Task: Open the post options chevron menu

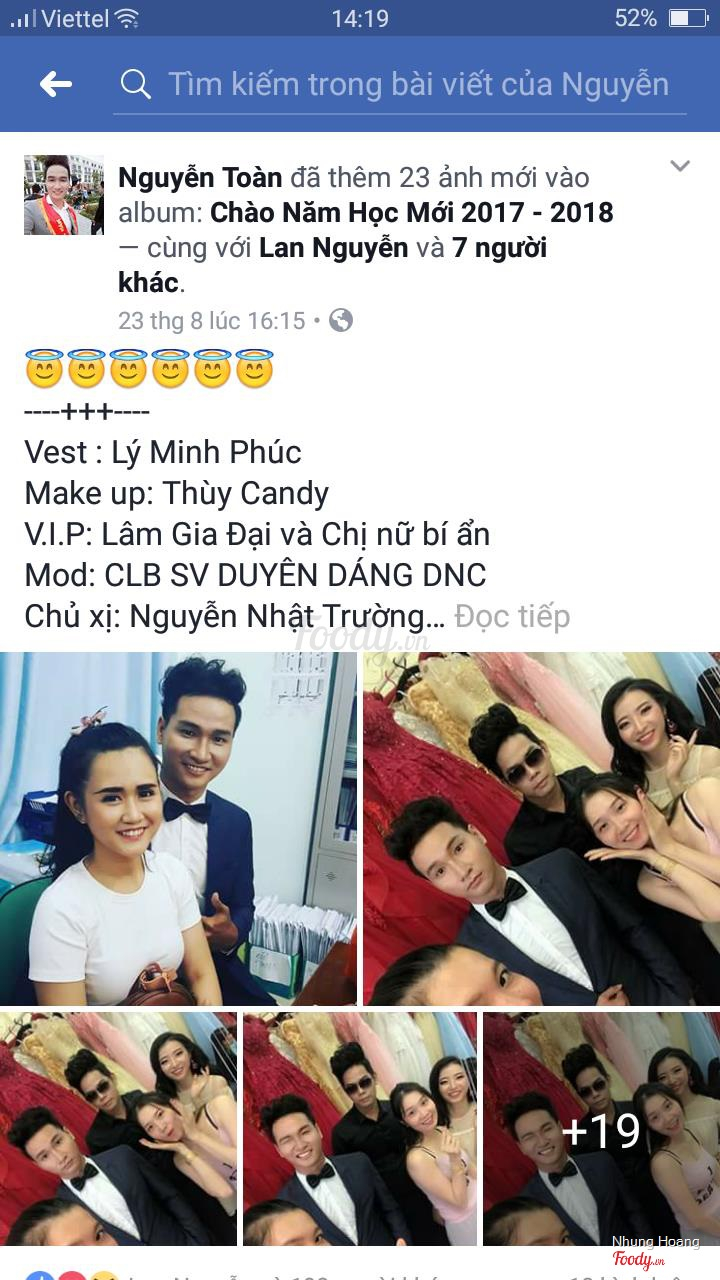Action: (680, 167)
